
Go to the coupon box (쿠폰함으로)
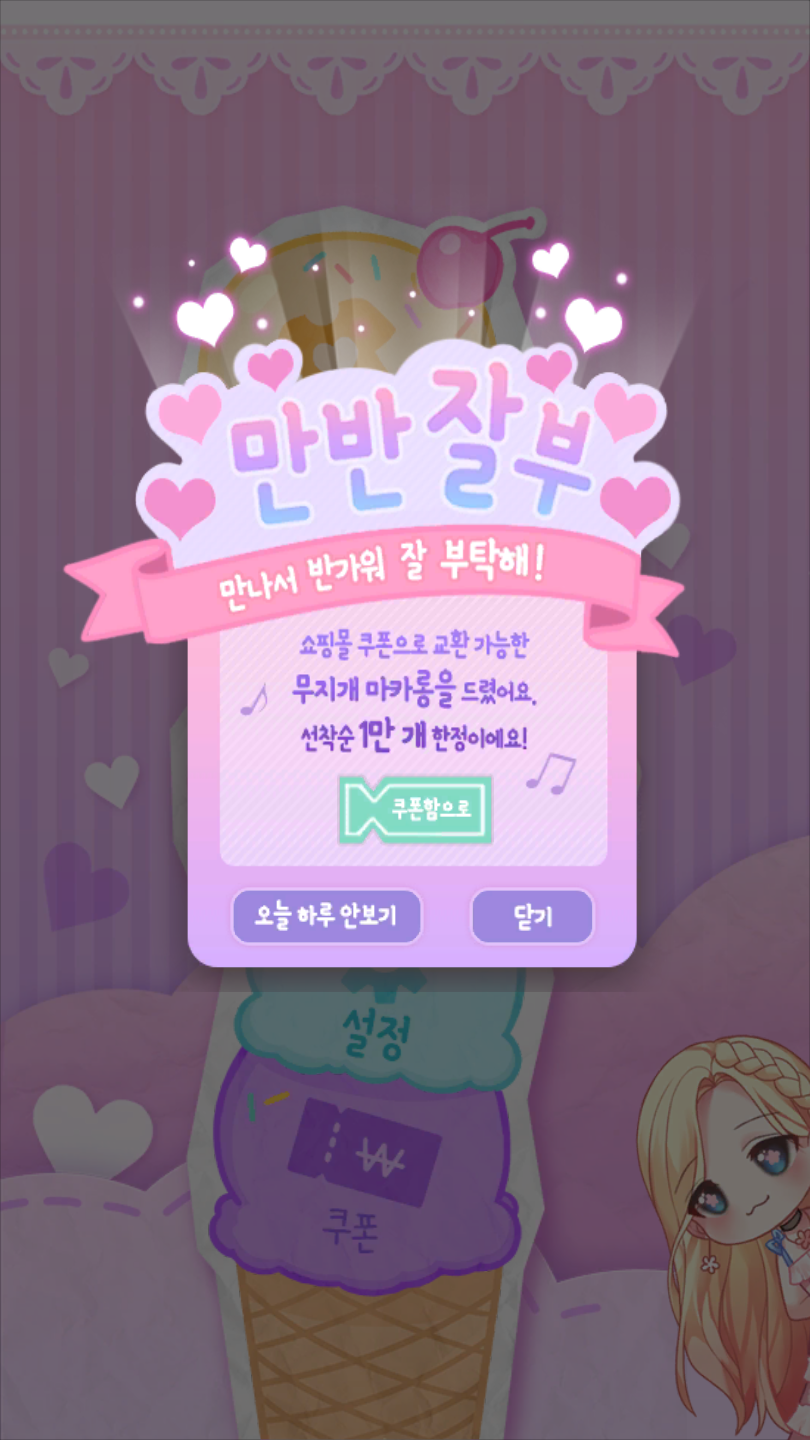pos(415,809)
